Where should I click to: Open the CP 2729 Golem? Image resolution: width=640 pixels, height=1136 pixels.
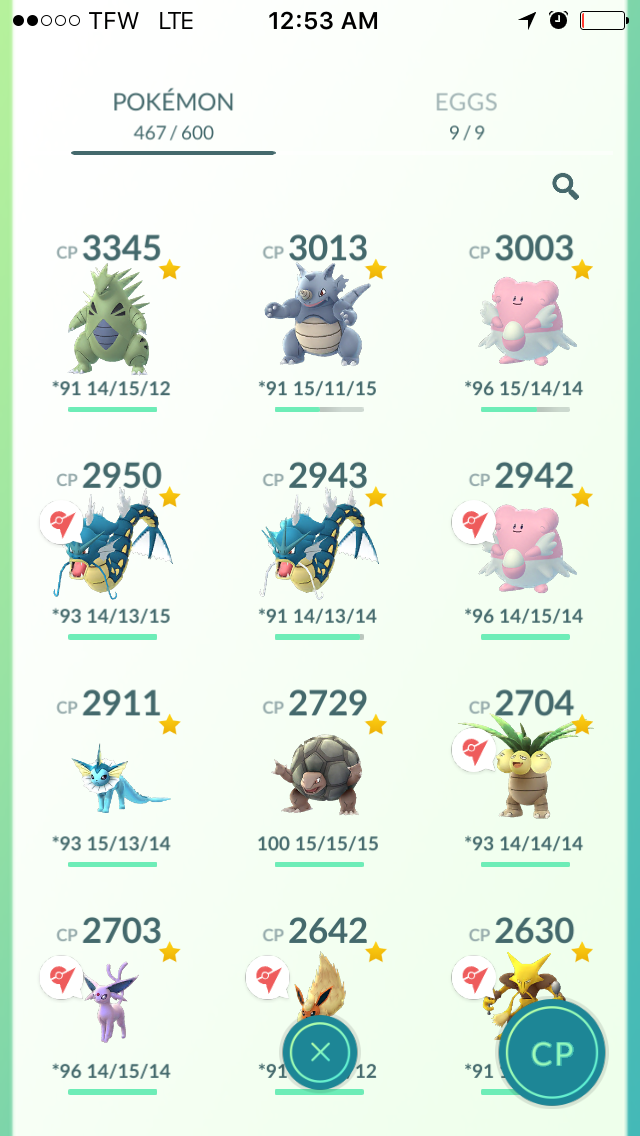click(x=319, y=777)
